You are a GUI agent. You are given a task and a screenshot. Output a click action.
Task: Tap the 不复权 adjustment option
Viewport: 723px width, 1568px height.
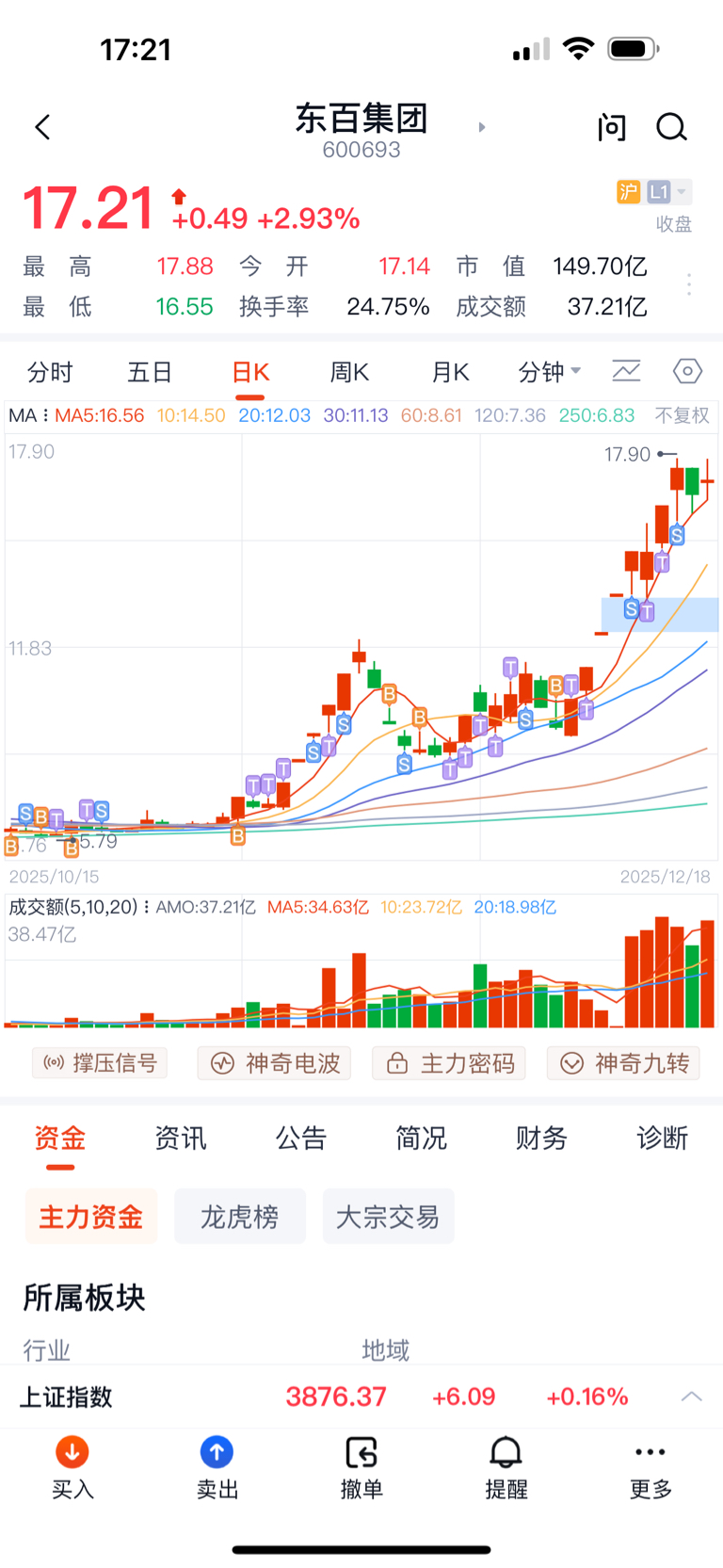pyautogui.click(x=682, y=415)
